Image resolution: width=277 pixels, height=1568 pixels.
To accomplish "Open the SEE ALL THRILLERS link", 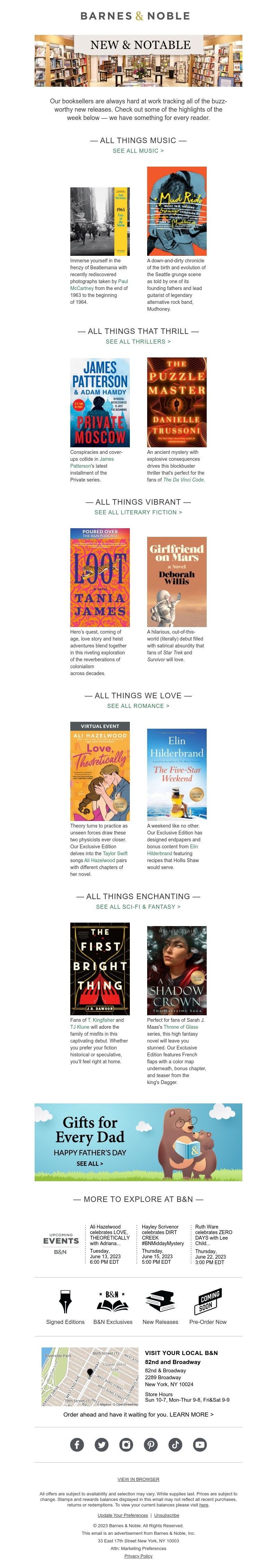I will pyautogui.click(x=138, y=342).
